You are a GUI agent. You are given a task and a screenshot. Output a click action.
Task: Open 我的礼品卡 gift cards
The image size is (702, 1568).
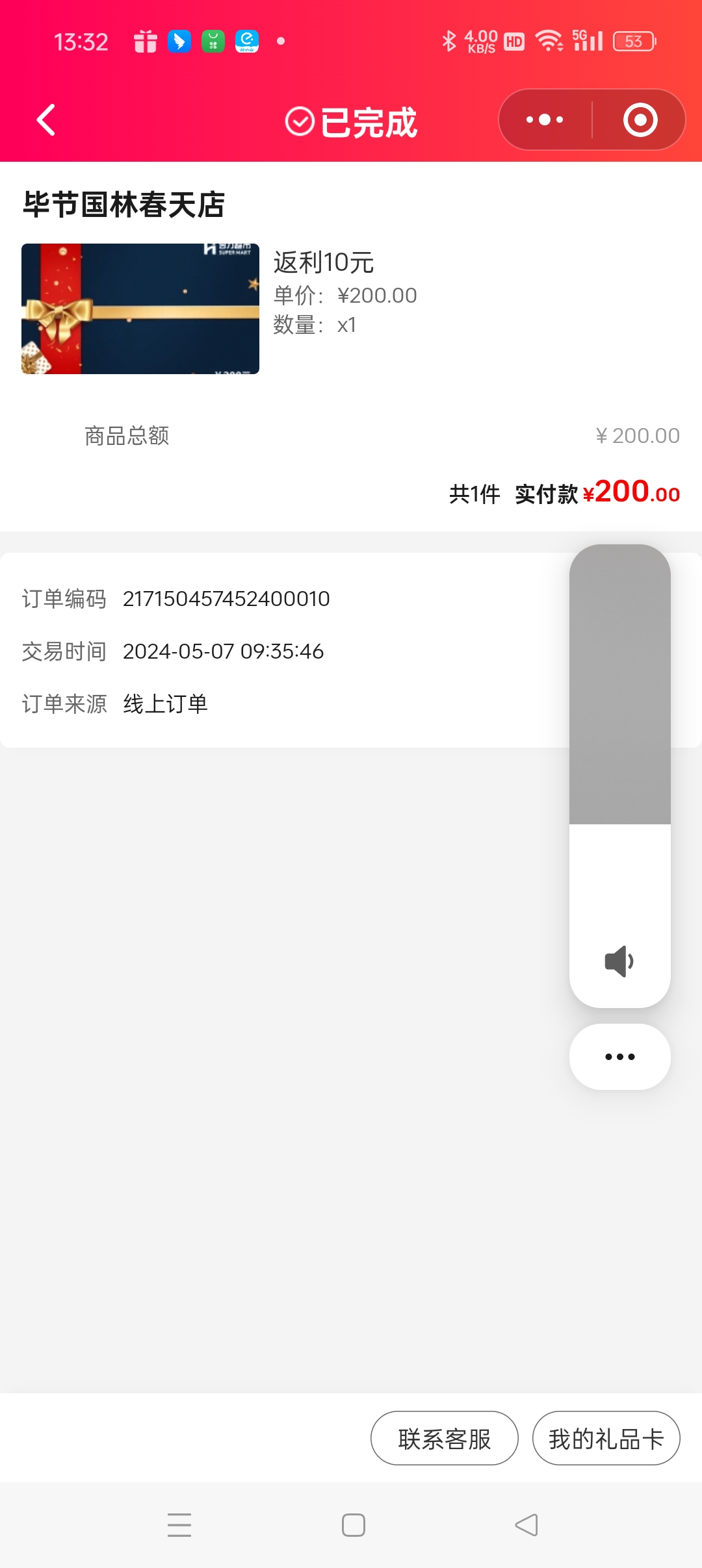pos(606,1439)
